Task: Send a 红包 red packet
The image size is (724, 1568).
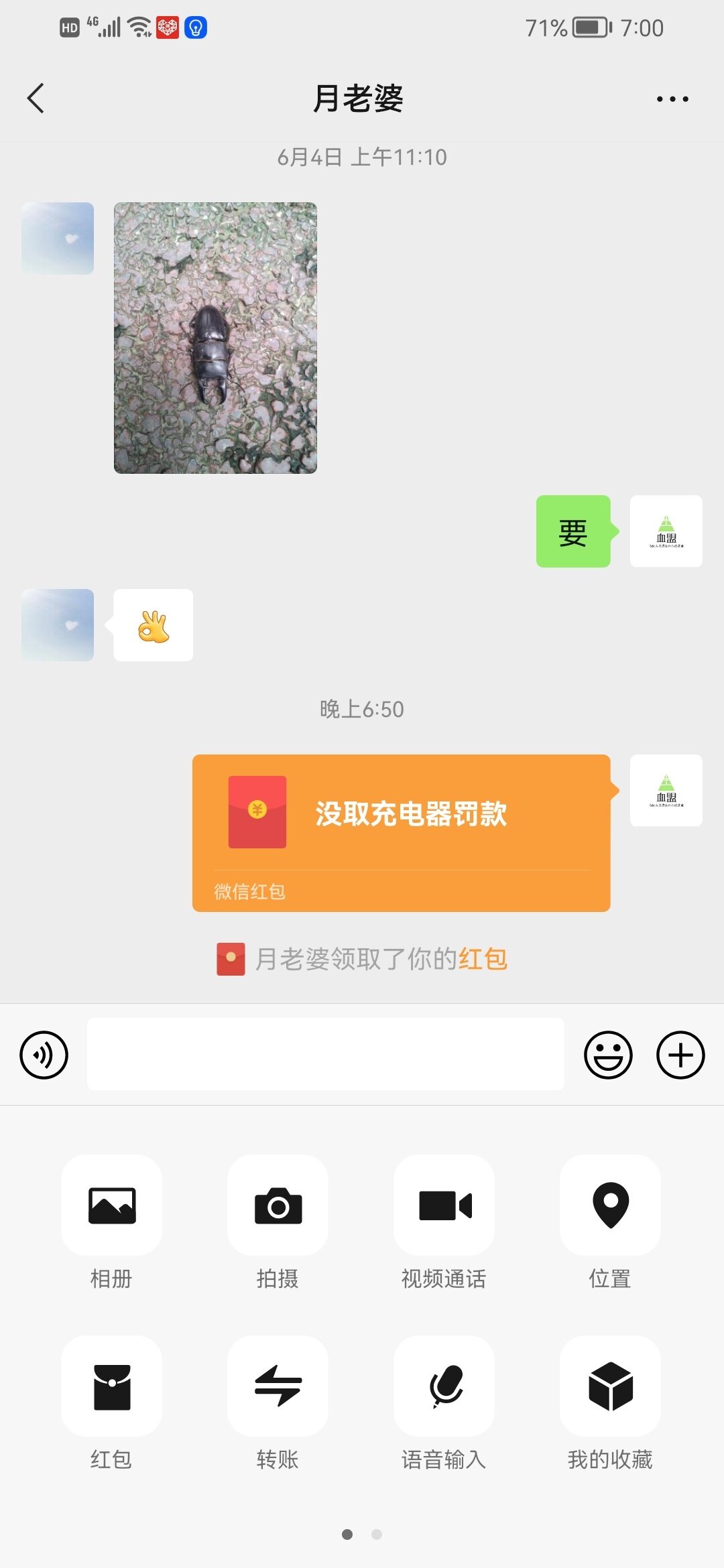Action: [x=111, y=1386]
